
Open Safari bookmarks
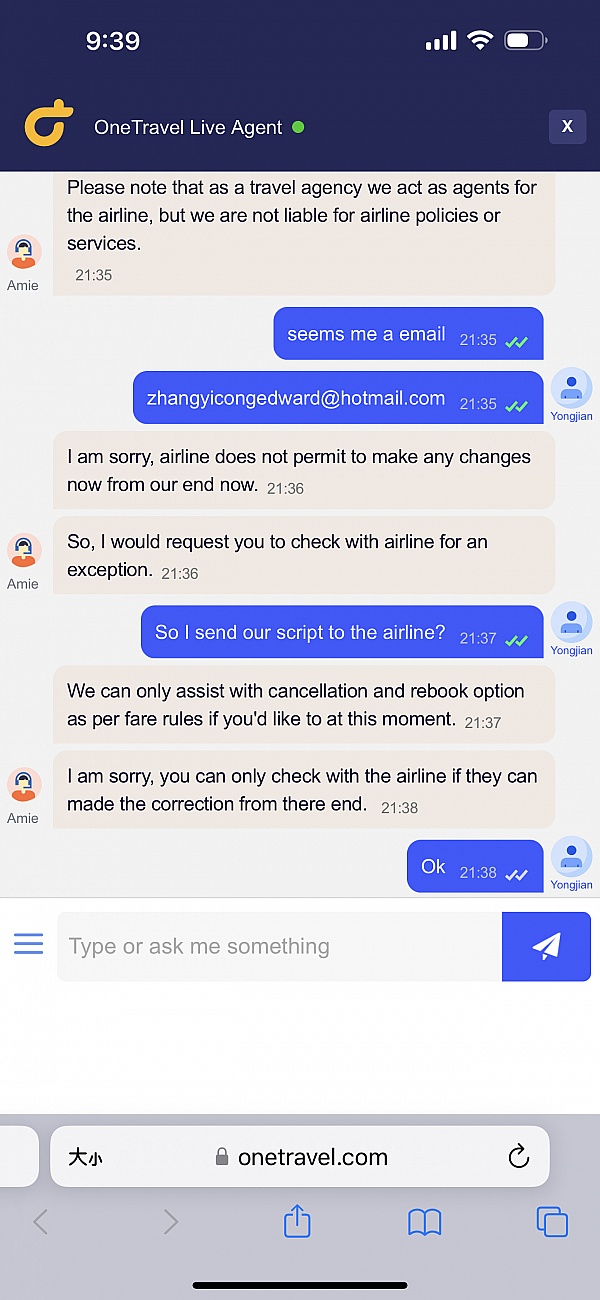[425, 1221]
